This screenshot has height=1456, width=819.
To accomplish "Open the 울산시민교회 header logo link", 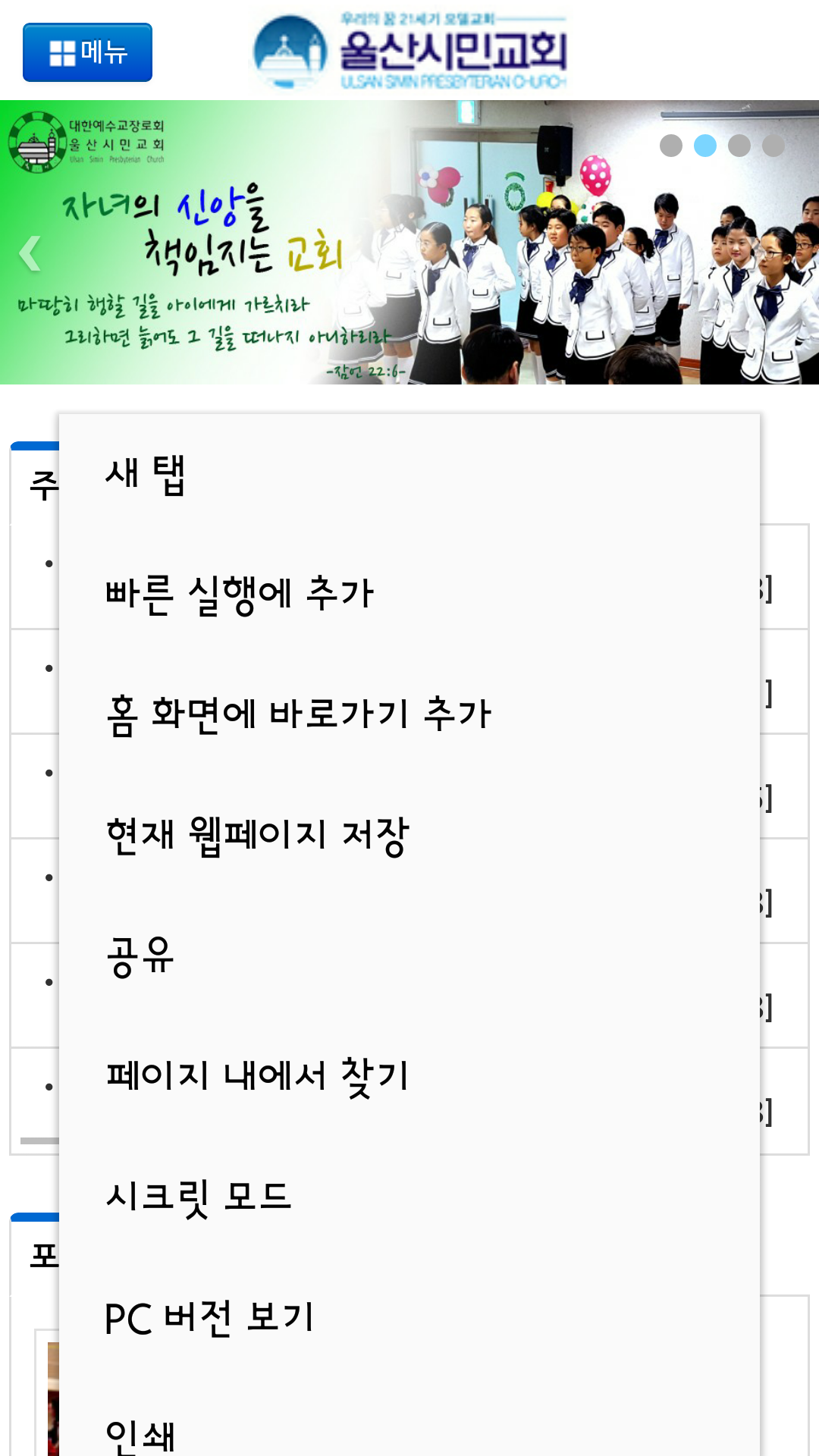I will coord(410,51).
